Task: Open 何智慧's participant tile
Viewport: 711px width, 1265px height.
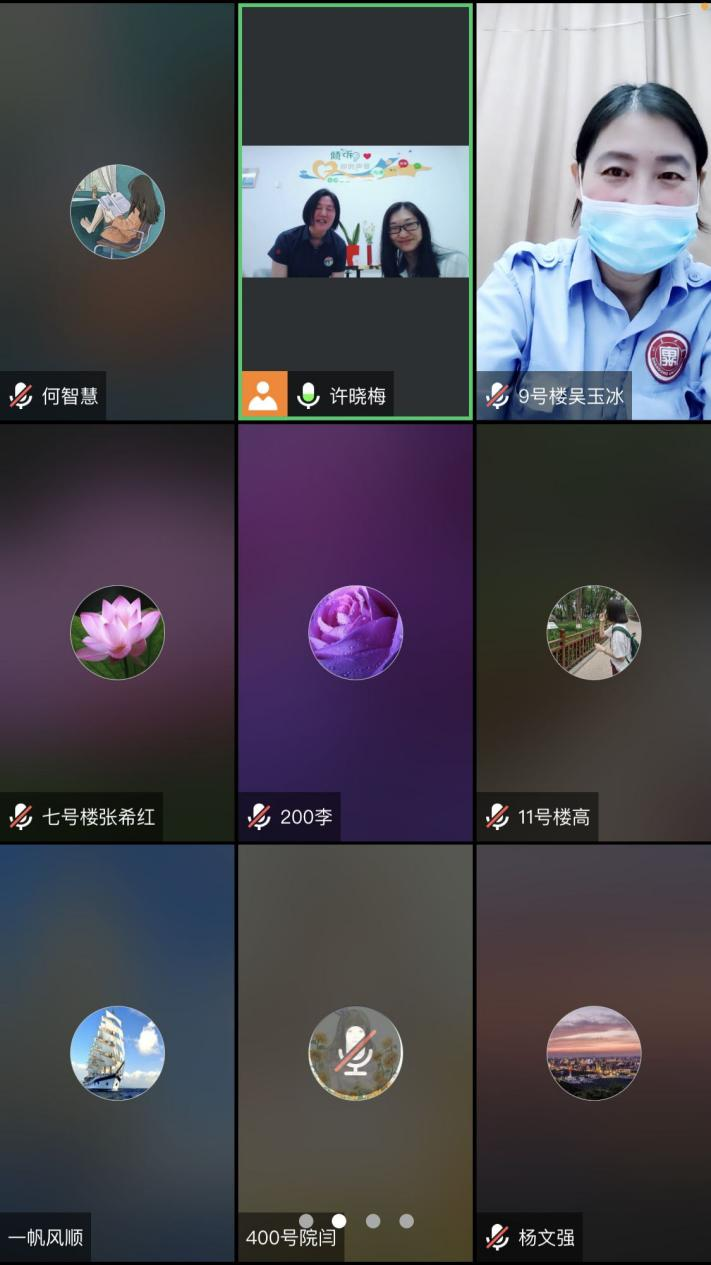Action: tap(117, 211)
